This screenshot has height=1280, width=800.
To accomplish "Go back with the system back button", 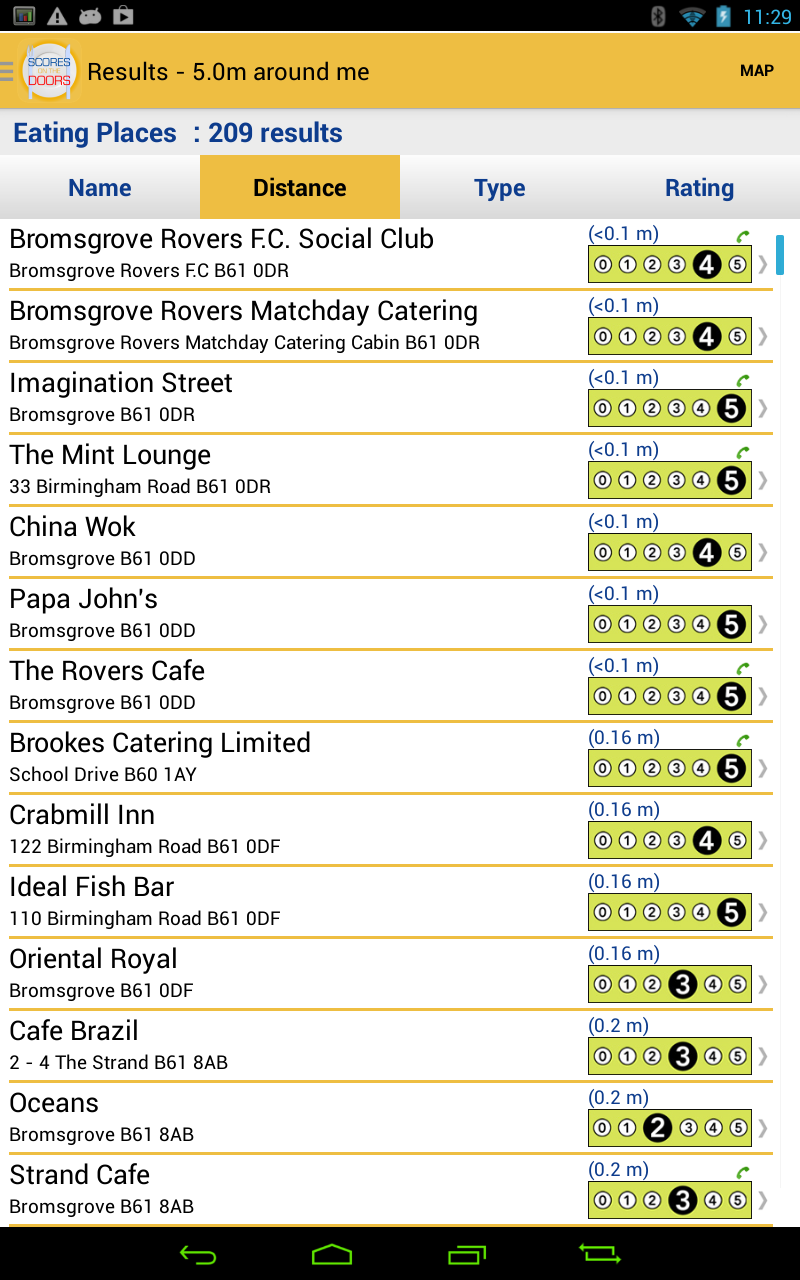I will 198,1254.
